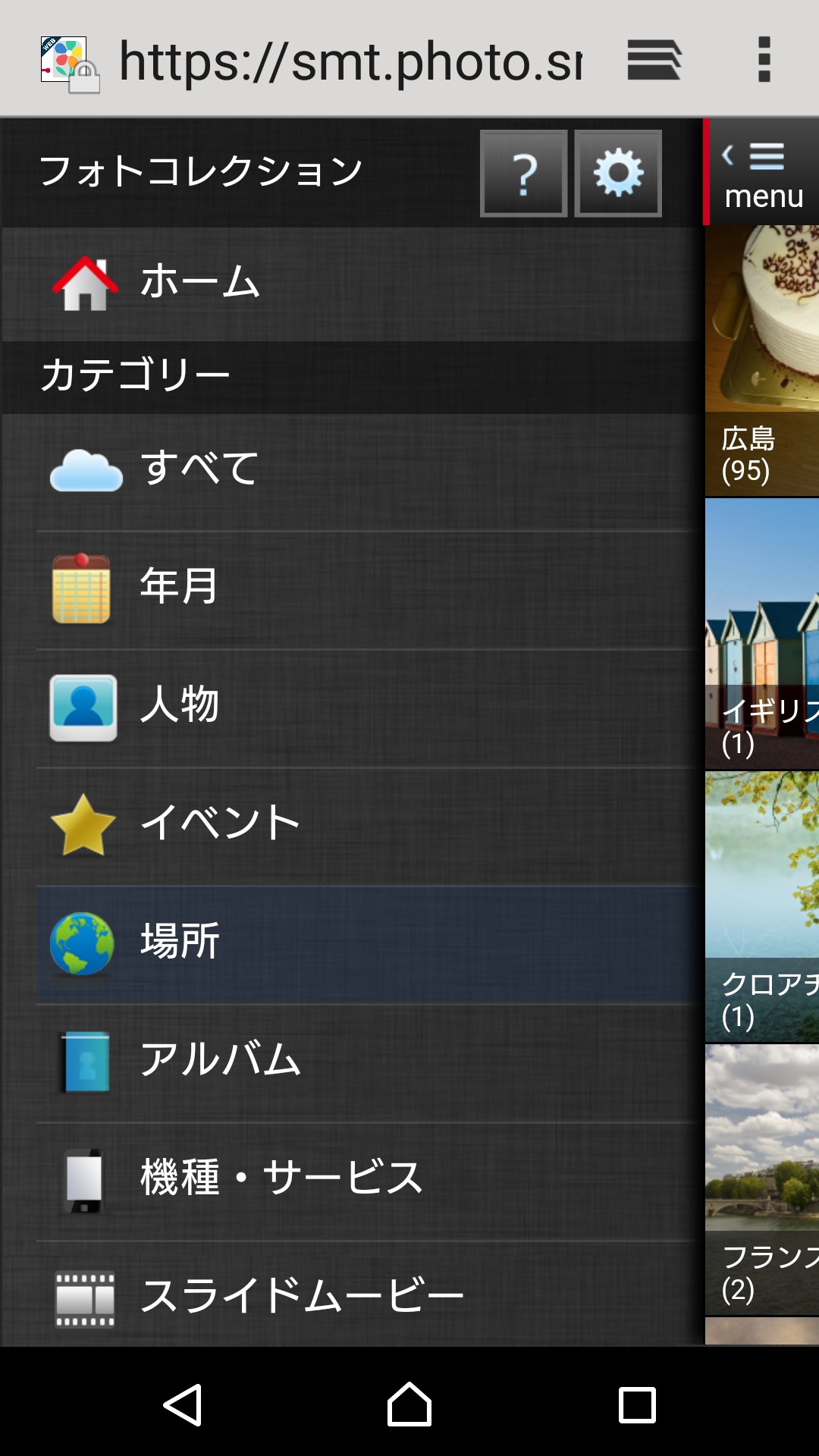Open the フランス (2) photo tile
The height and width of the screenshot is (1456, 819).
(761, 1180)
